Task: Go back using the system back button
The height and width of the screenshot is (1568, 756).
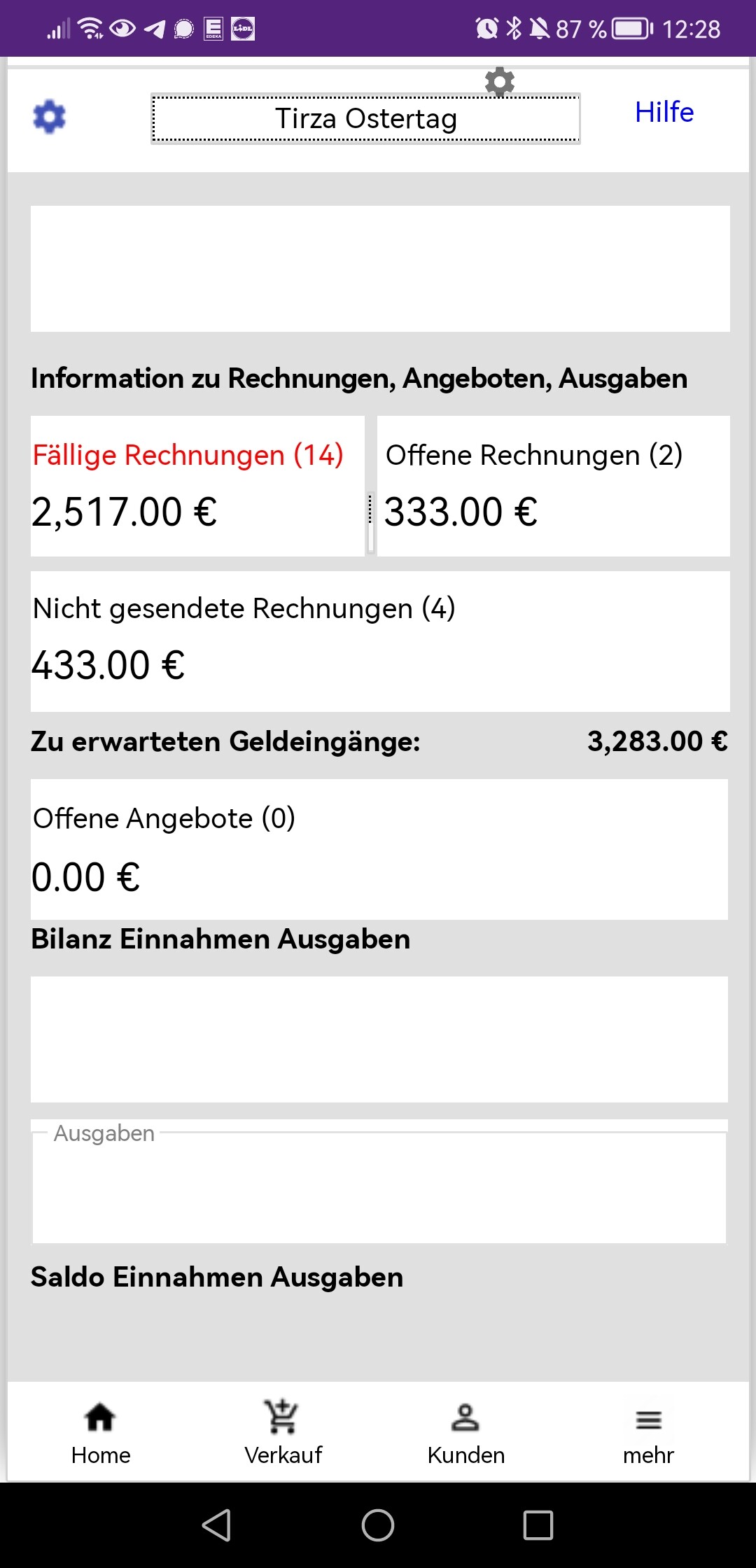Action: point(217,1525)
